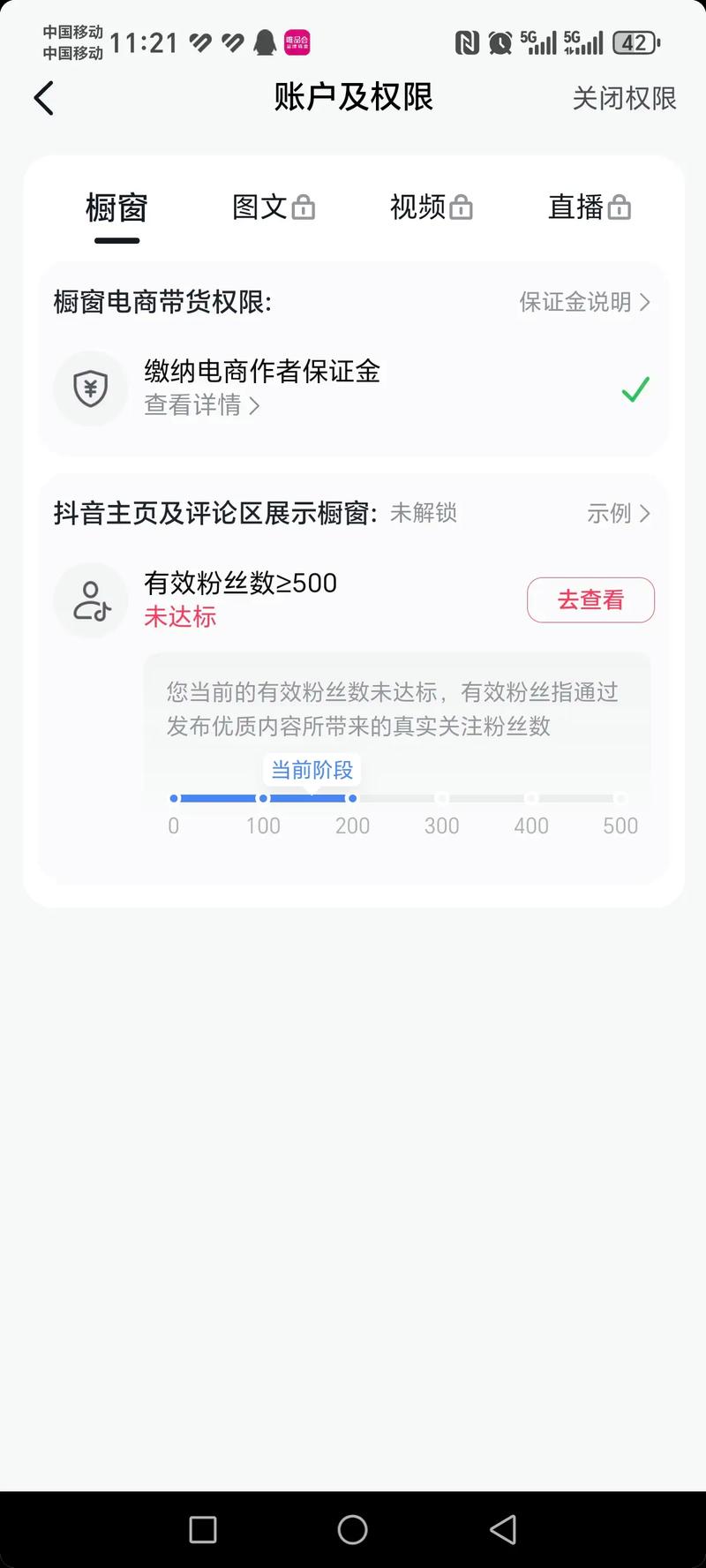Tap the green checkmark beside 缴纳电商作者保证金
This screenshot has height=1568, width=706.
pos(635,389)
